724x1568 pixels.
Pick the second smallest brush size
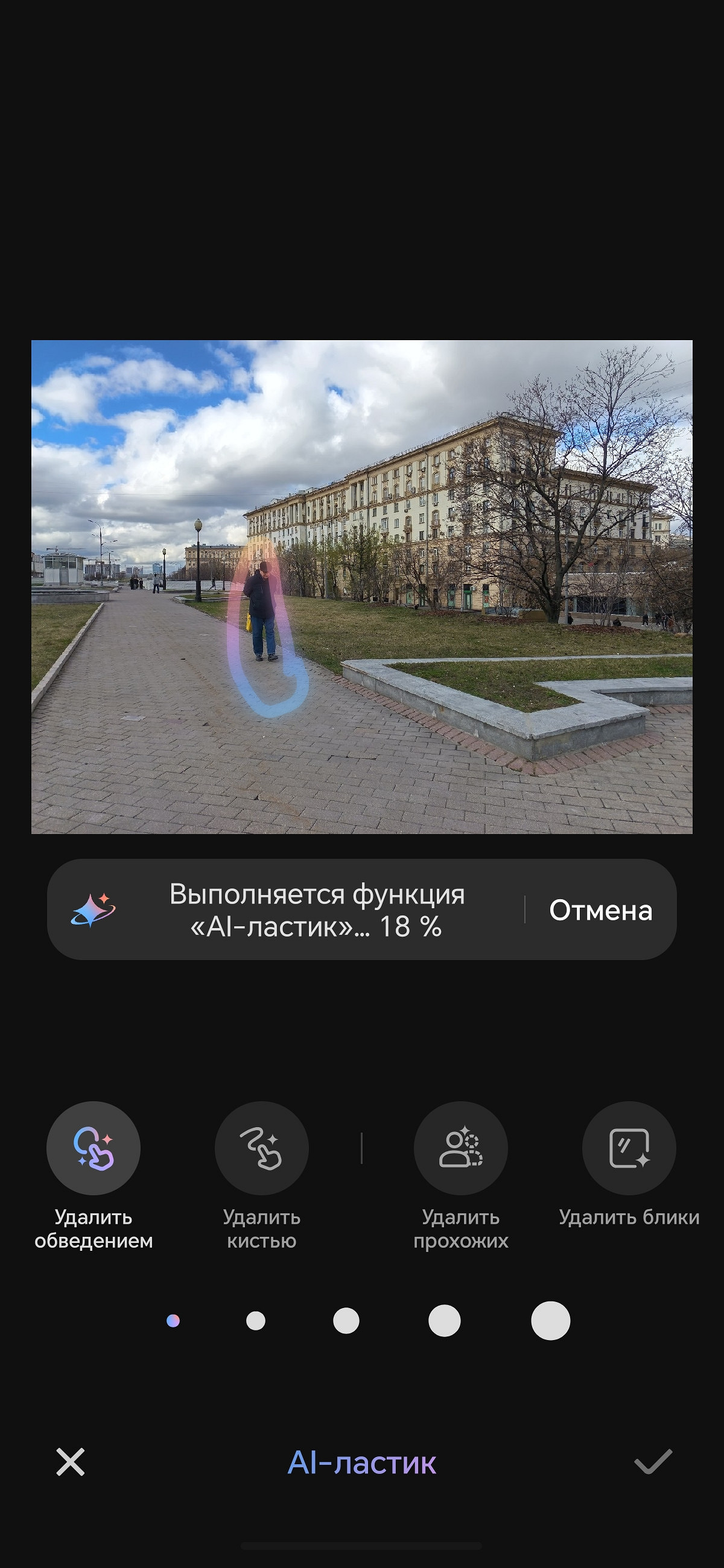point(256,1321)
